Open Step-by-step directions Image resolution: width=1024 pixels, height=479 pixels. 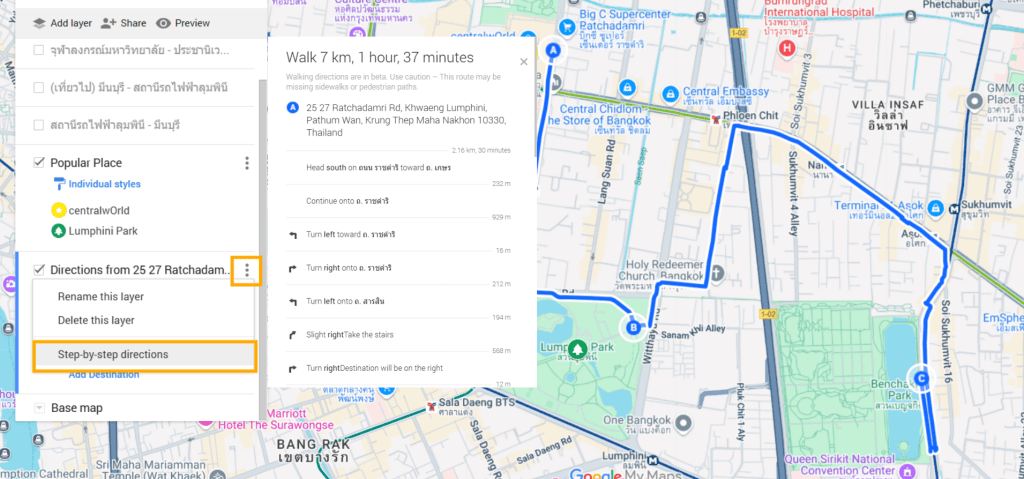pos(113,354)
